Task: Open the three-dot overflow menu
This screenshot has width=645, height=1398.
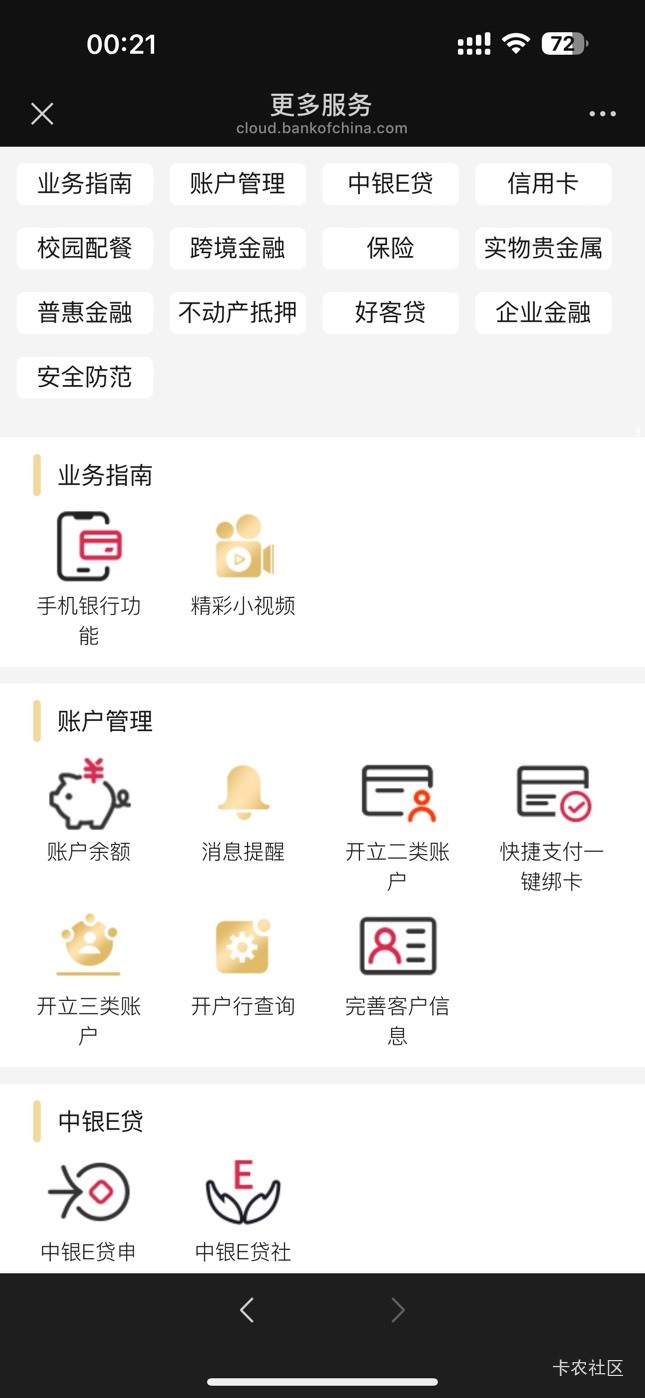Action: (x=602, y=114)
